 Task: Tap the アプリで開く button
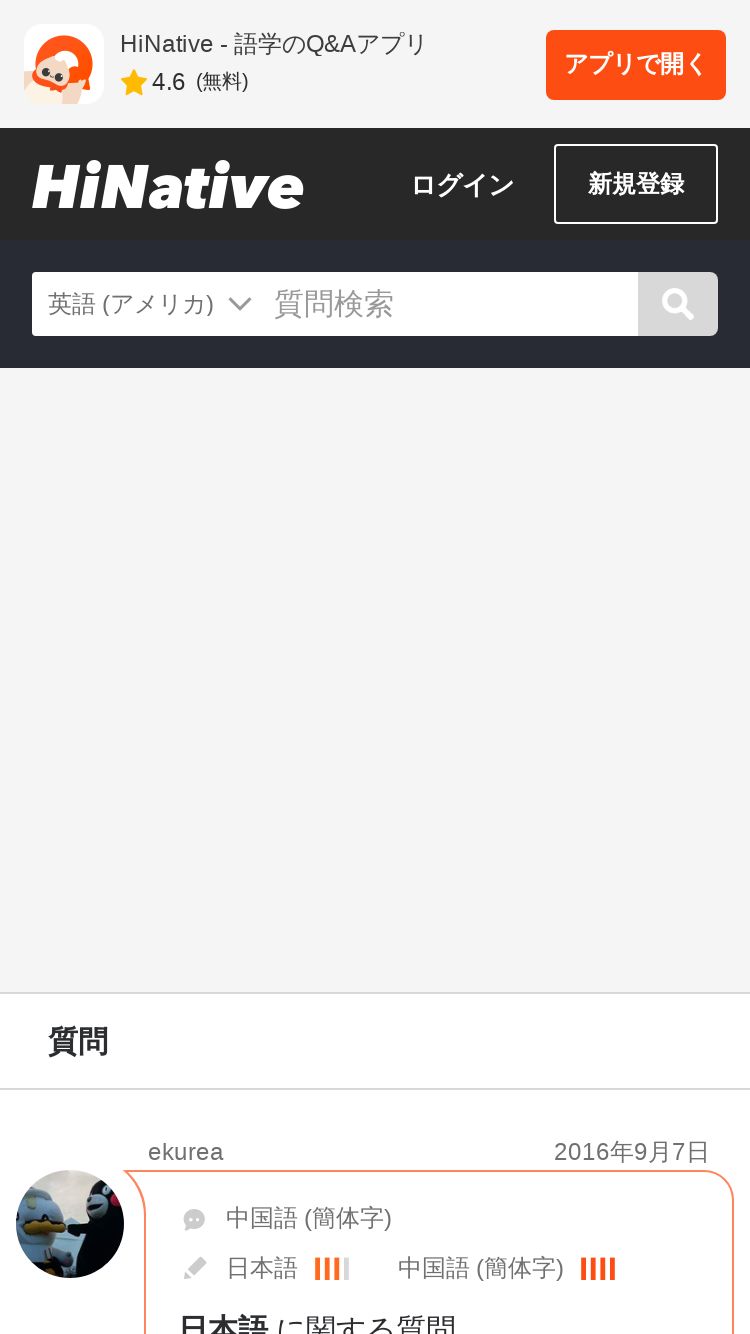tap(636, 65)
